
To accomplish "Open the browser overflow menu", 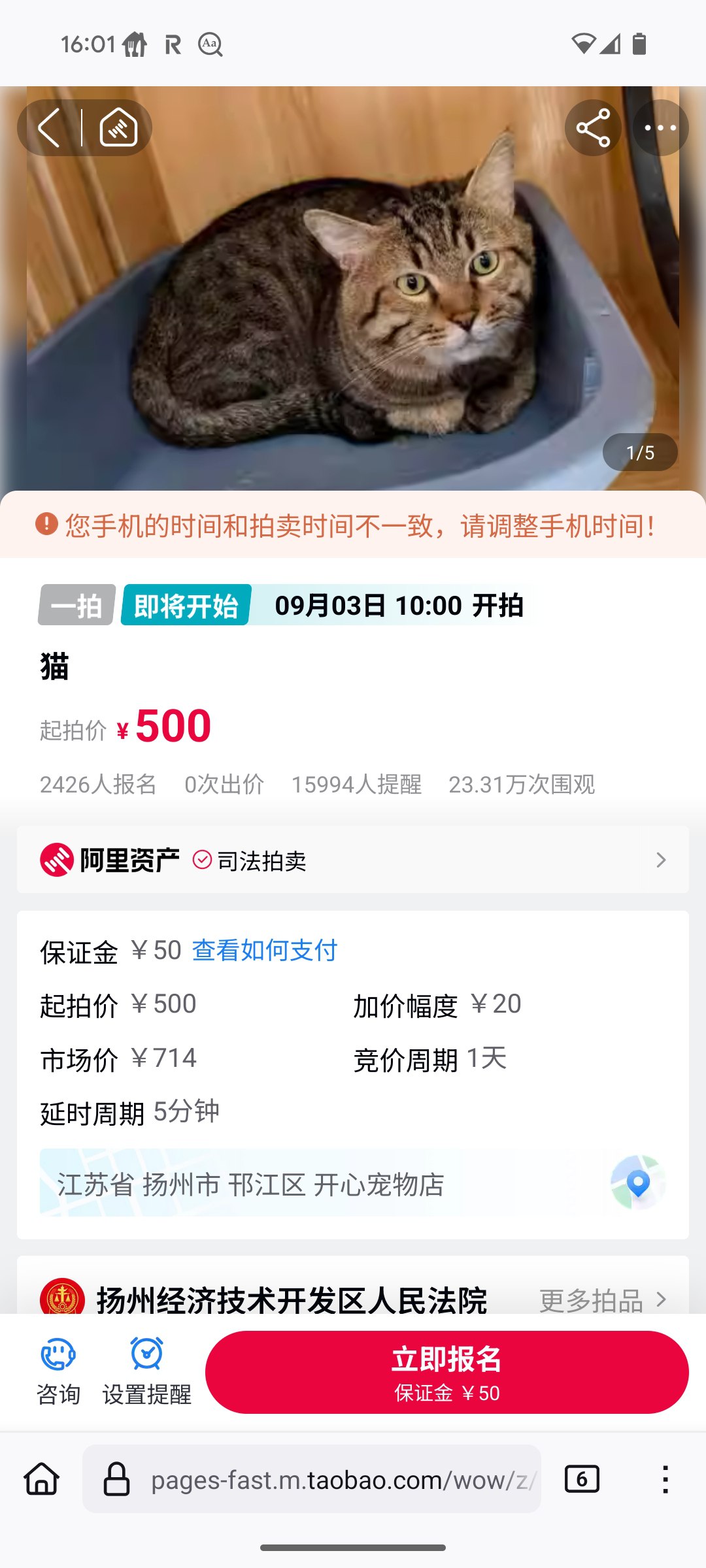I will pyautogui.click(x=665, y=1479).
